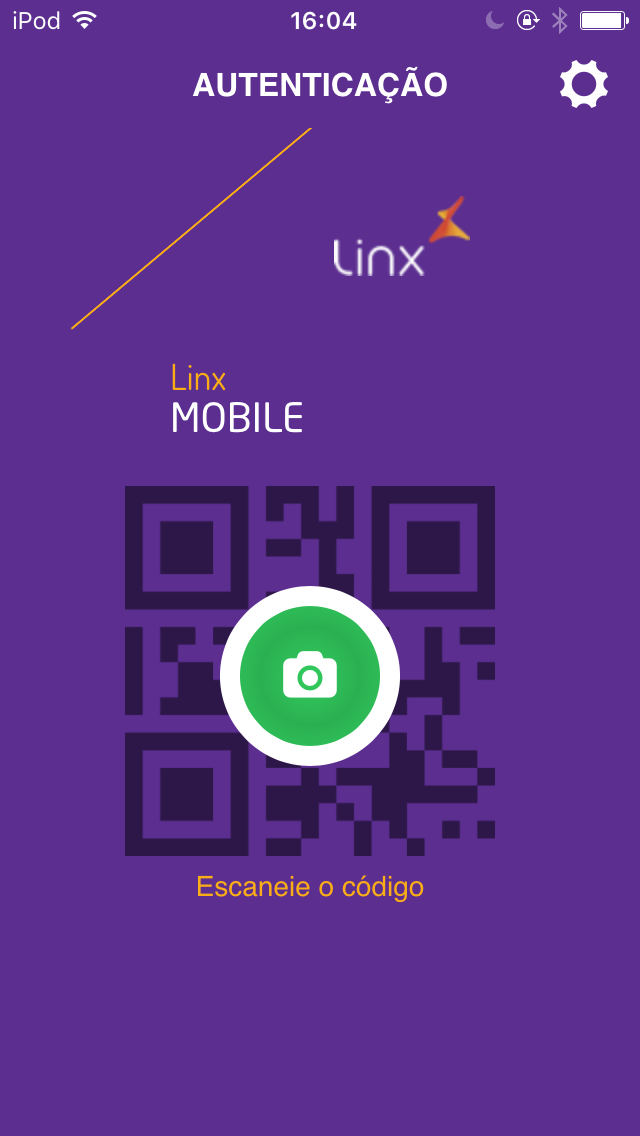Viewport: 640px width, 1136px height.
Task: Tap the green camera scan button
Action: (x=310, y=676)
